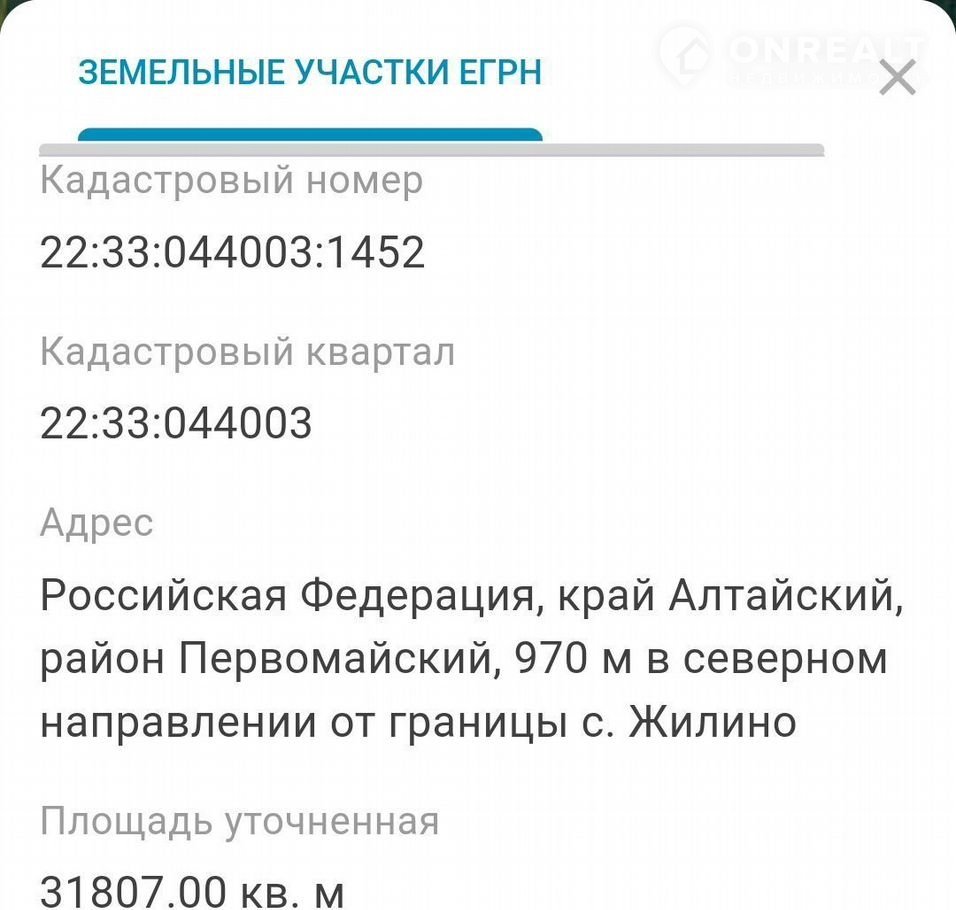Image resolution: width=956 pixels, height=910 pixels.
Task: Close the land parcel info panel
Action: tap(896, 77)
